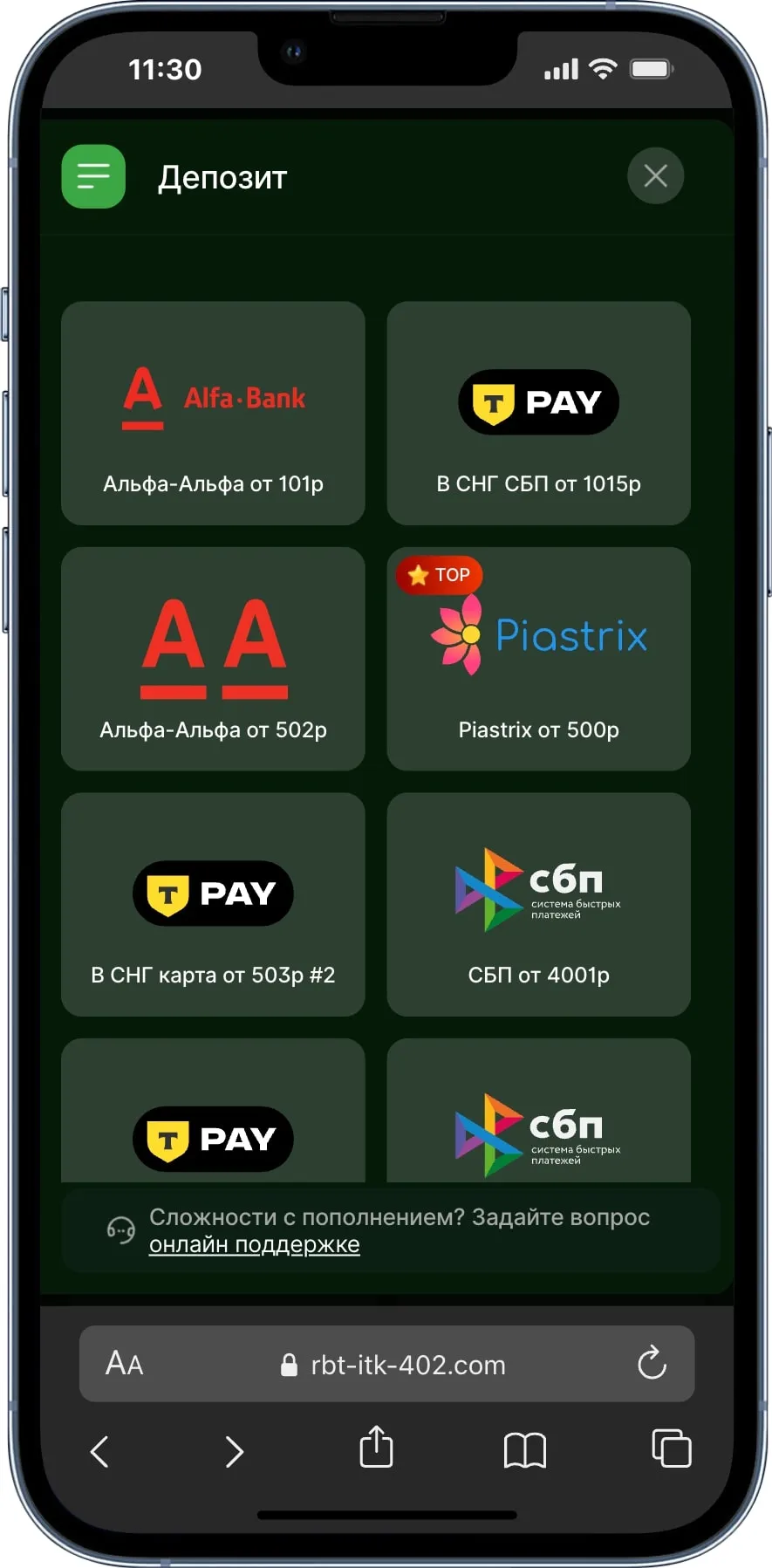772x1568 pixels.
Task: Select Альфа-Альфа от 502р payment method
Action: pyautogui.click(x=213, y=659)
